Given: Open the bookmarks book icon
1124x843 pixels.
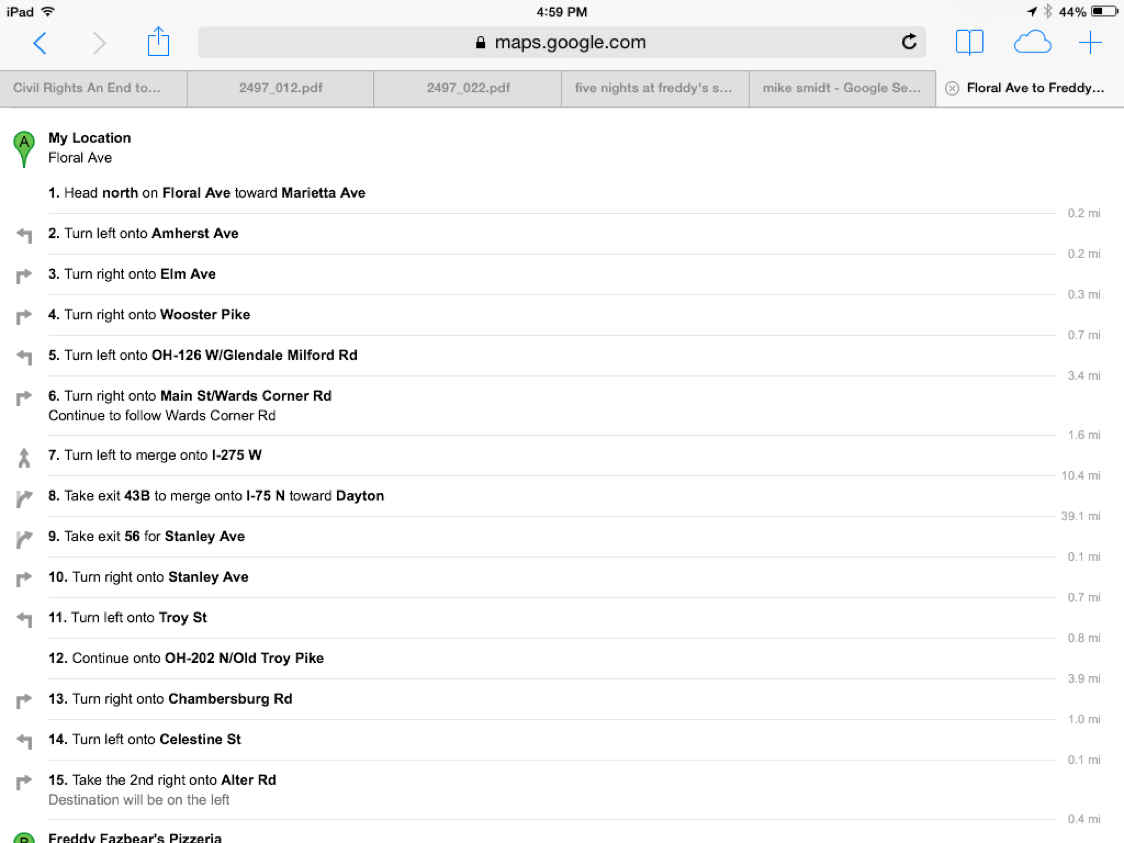Looking at the screenshot, I should click(x=969, y=42).
